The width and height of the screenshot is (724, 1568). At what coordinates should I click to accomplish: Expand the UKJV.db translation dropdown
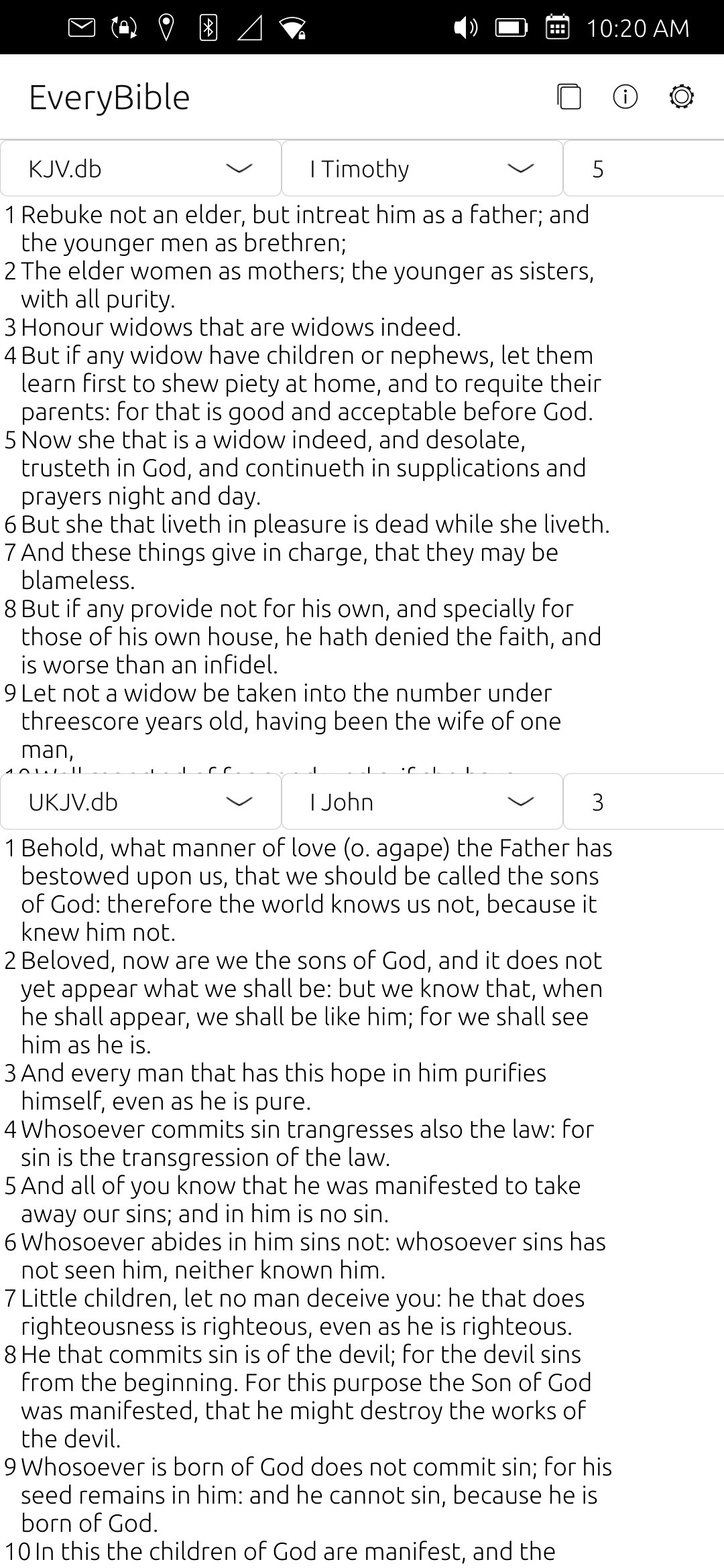(x=141, y=801)
